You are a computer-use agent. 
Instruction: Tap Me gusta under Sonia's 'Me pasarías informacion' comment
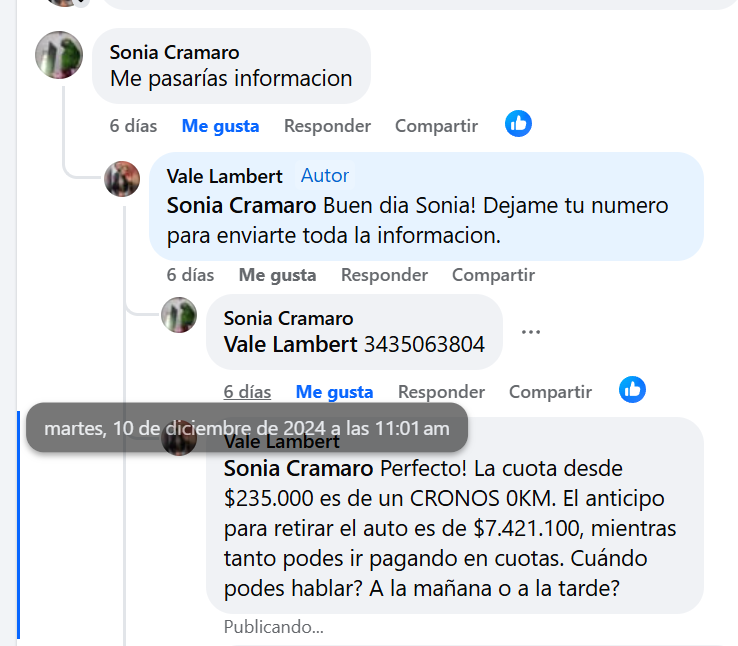[x=220, y=126]
